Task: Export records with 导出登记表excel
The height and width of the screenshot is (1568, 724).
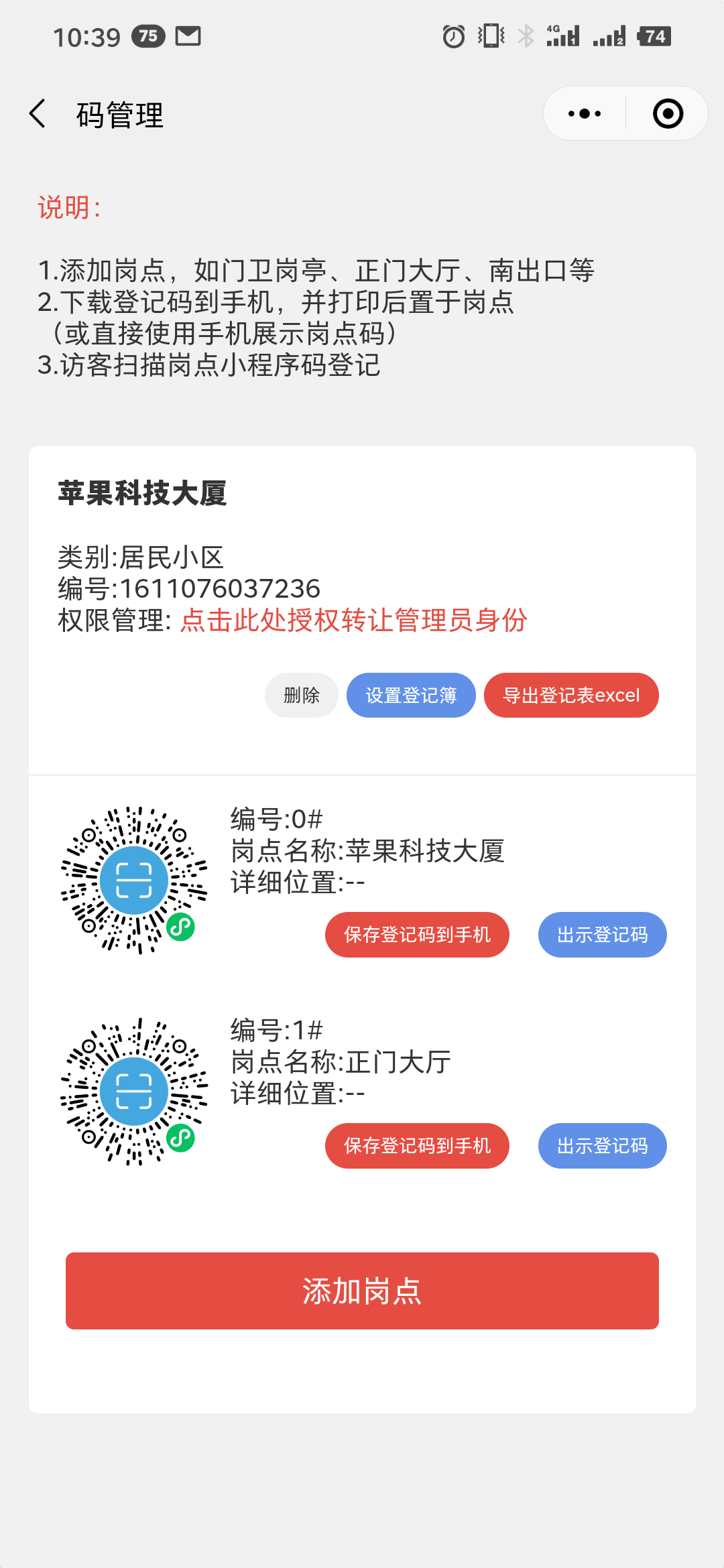Action: coord(571,695)
